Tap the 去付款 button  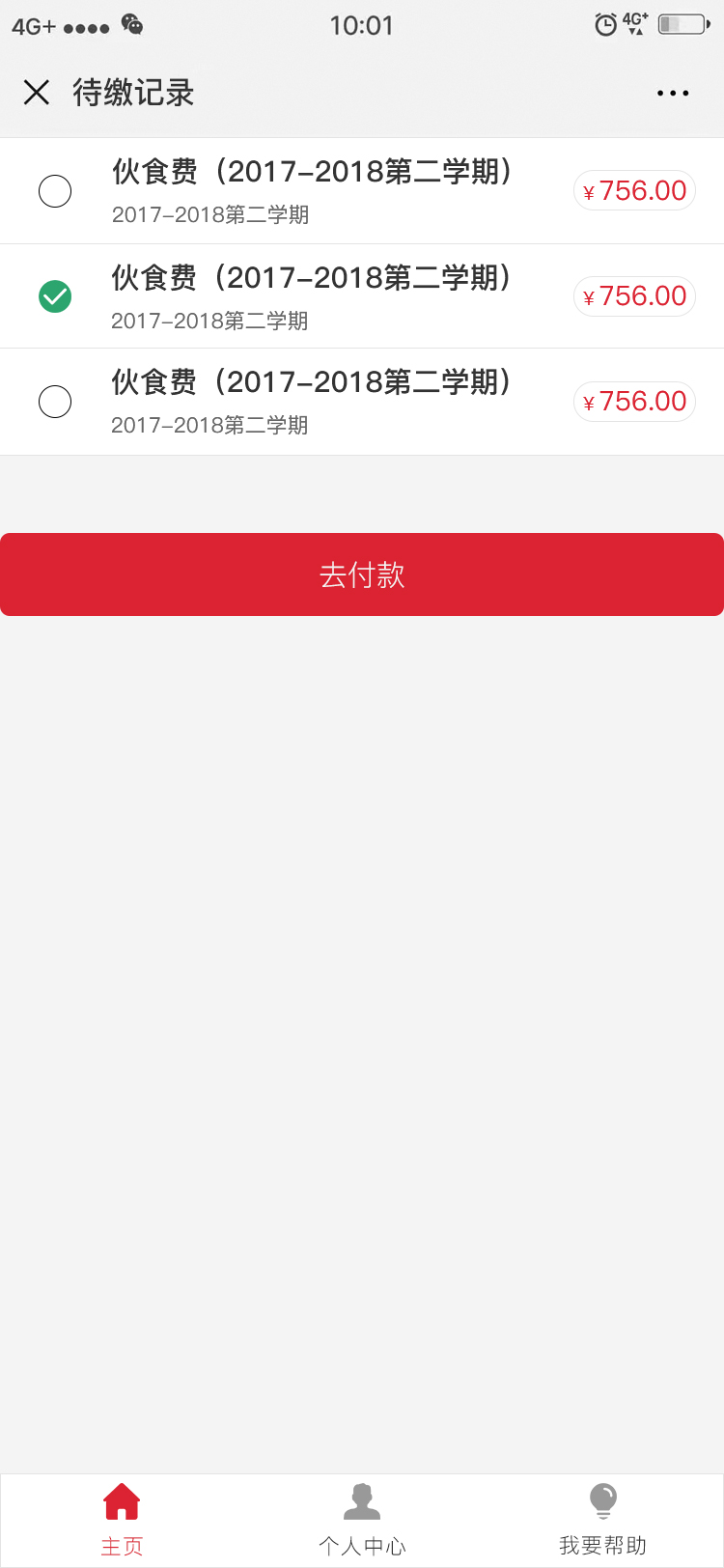[x=362, y=574]
